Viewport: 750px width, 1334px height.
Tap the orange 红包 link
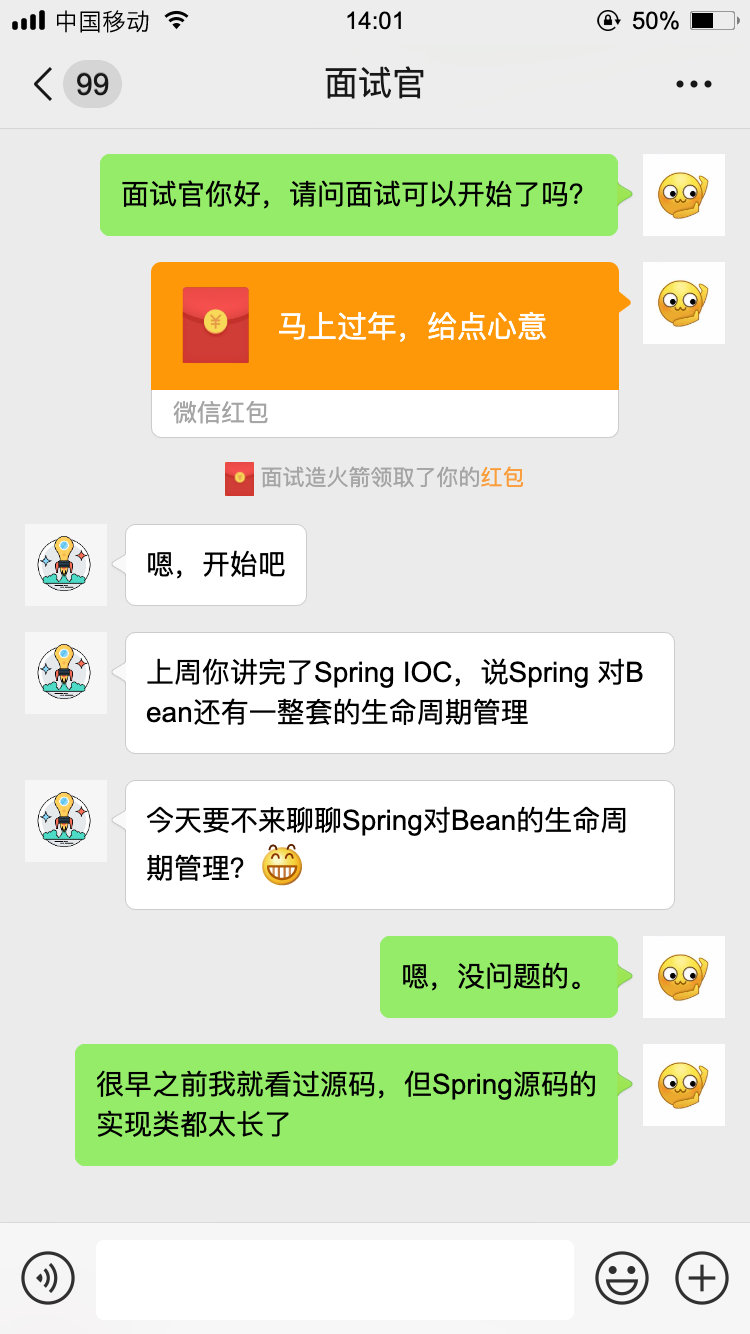click(x=502, y=477)
